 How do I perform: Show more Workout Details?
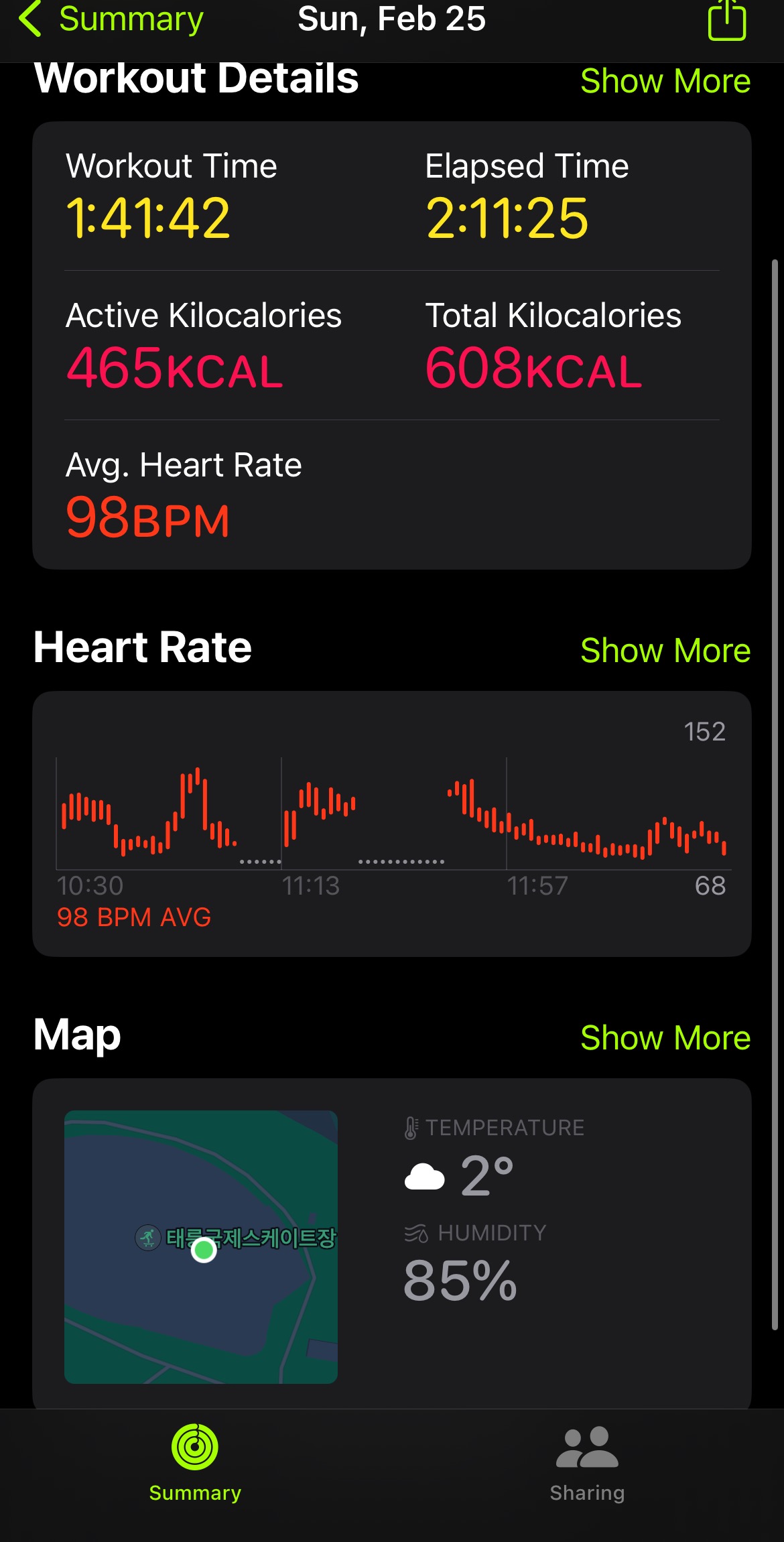click(665, 81)
